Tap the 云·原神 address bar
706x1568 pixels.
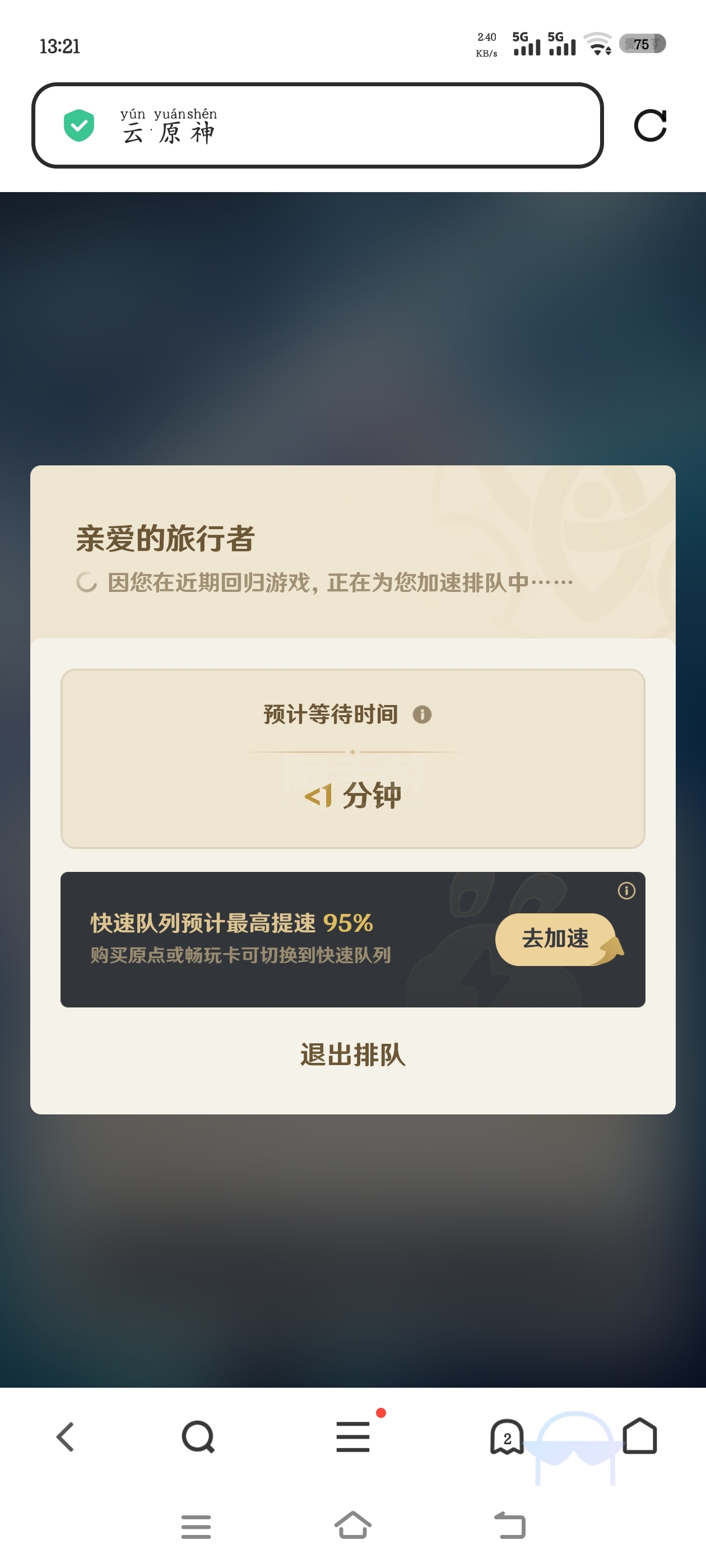point(317,125)
